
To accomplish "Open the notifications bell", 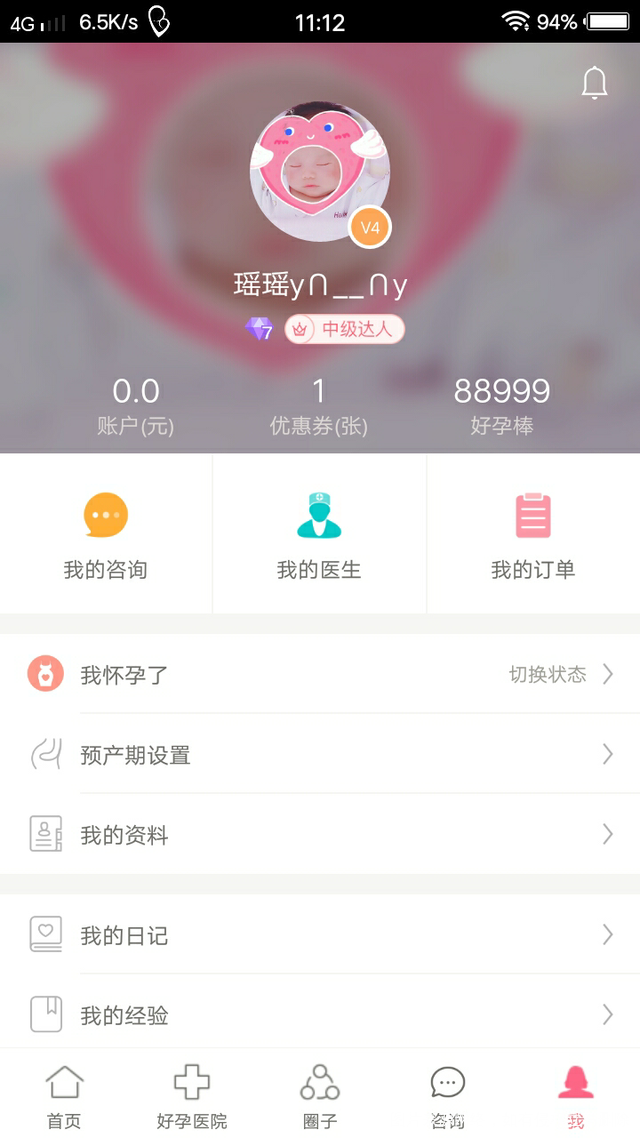I will pos(594,84).
